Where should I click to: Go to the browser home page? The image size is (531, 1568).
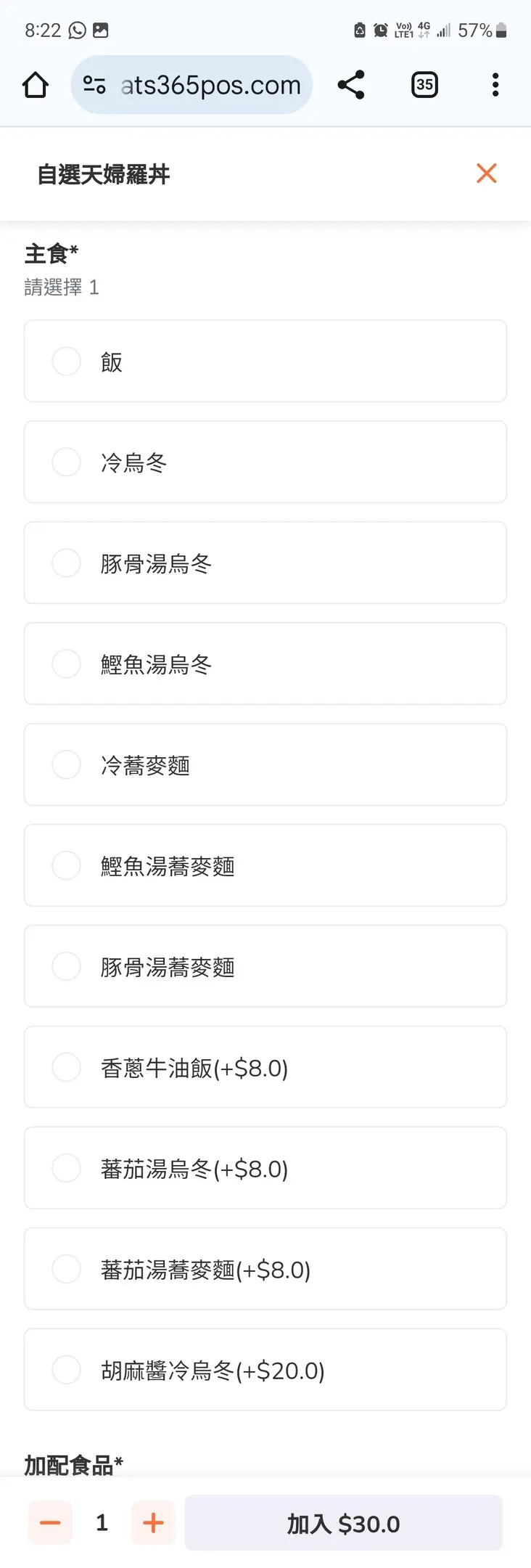(35, 85)
